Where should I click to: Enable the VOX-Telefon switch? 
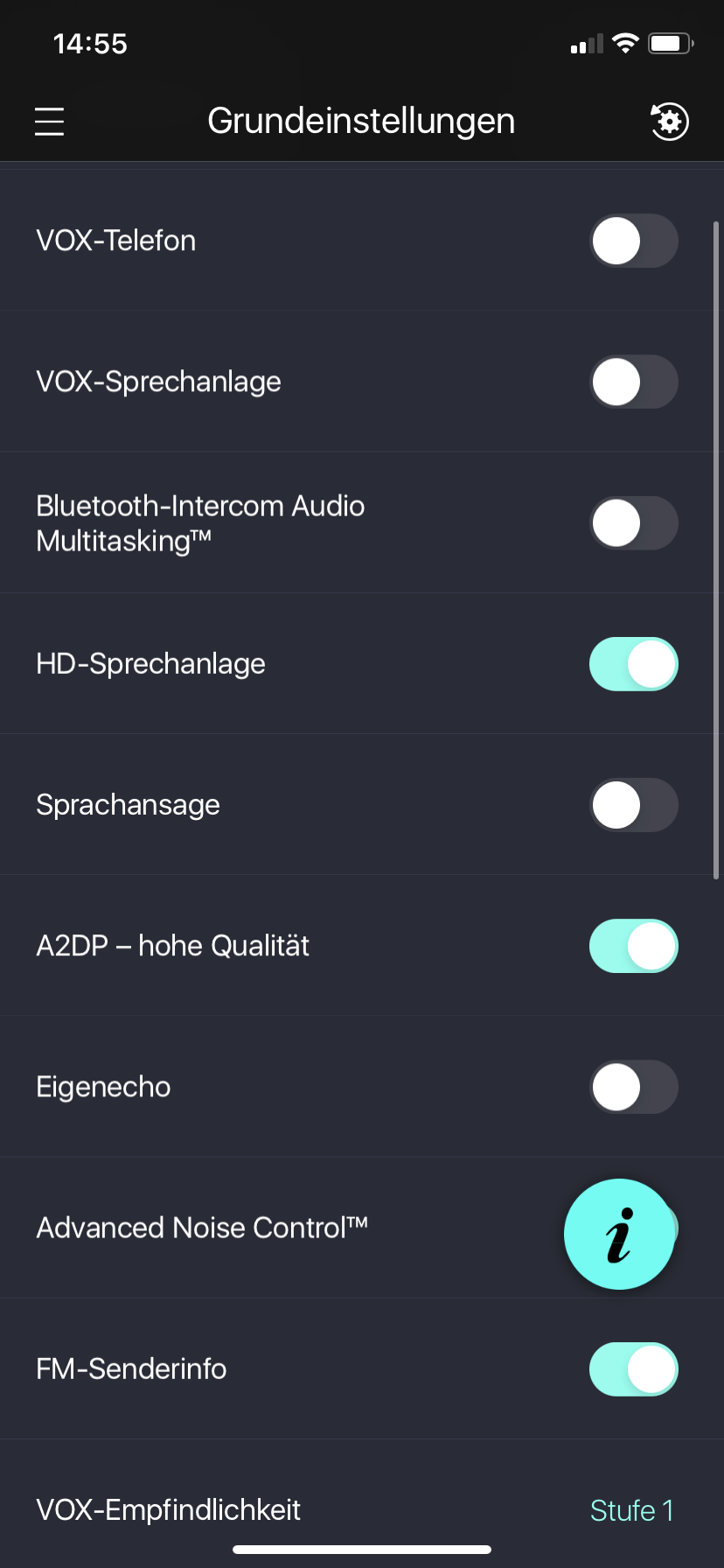tap(633, 241)
